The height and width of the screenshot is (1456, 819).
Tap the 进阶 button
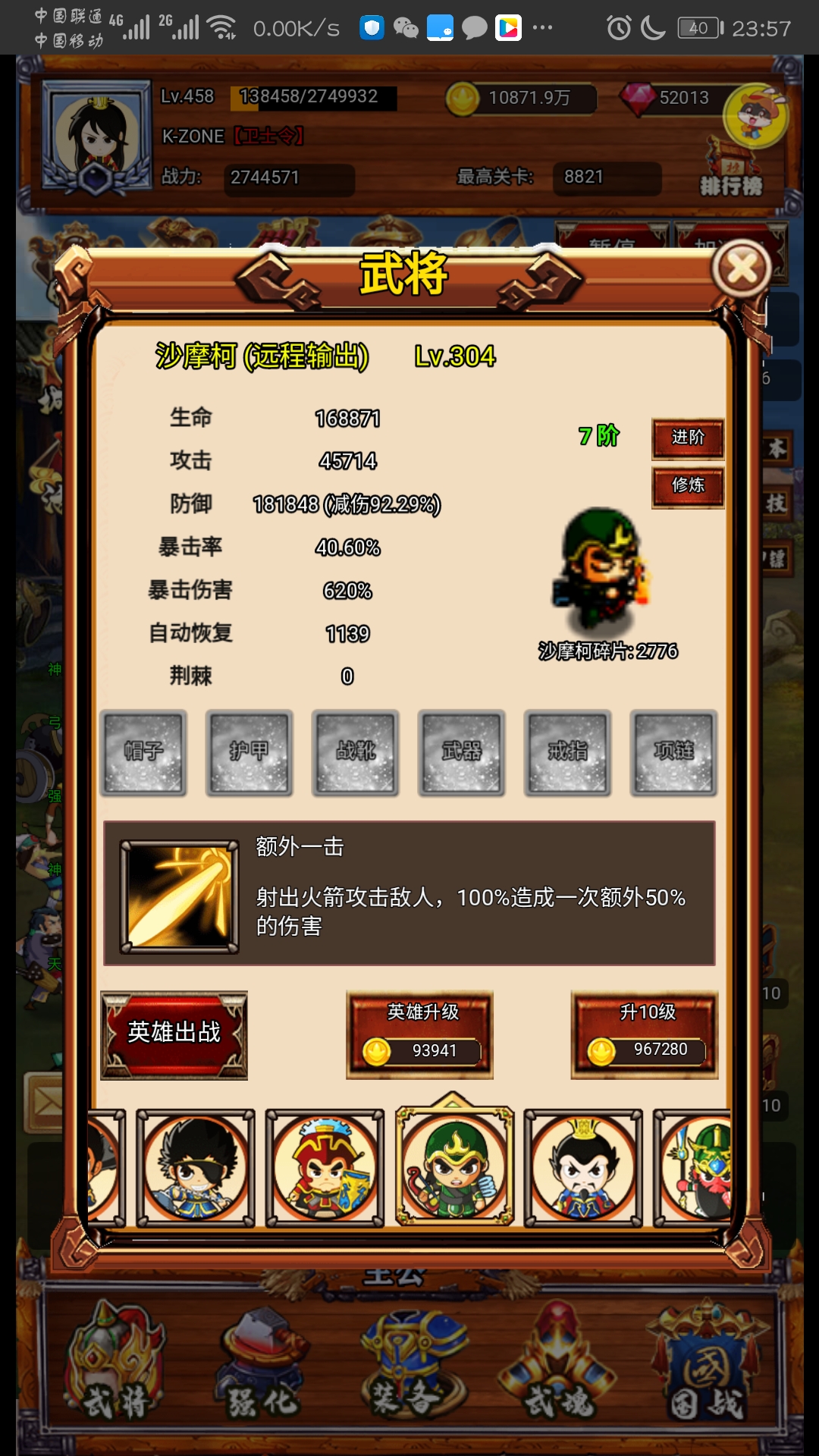pyautogui.click(x=688, y=438)
